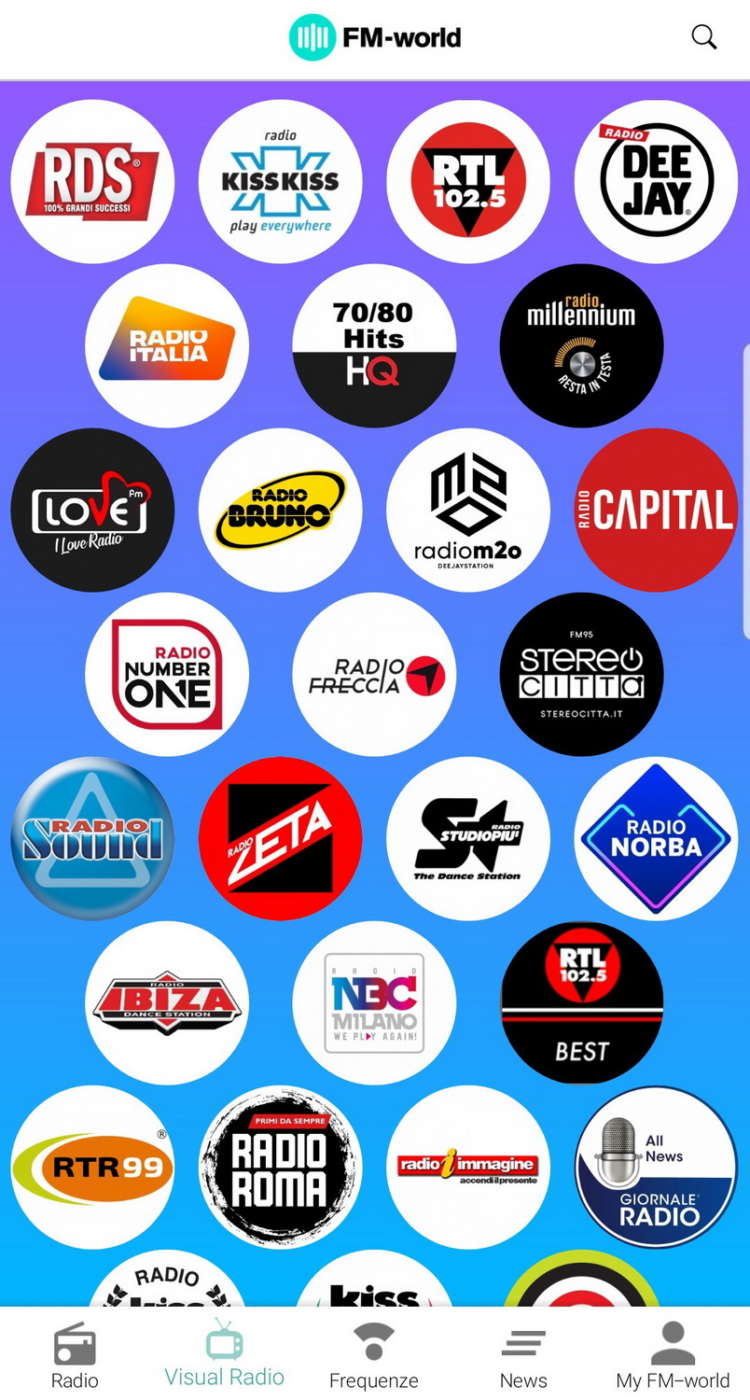Choose the Radio m2o station
The width and height of the screenshot is (750, 1400).
pyautogui.click(x=468, y=510)
